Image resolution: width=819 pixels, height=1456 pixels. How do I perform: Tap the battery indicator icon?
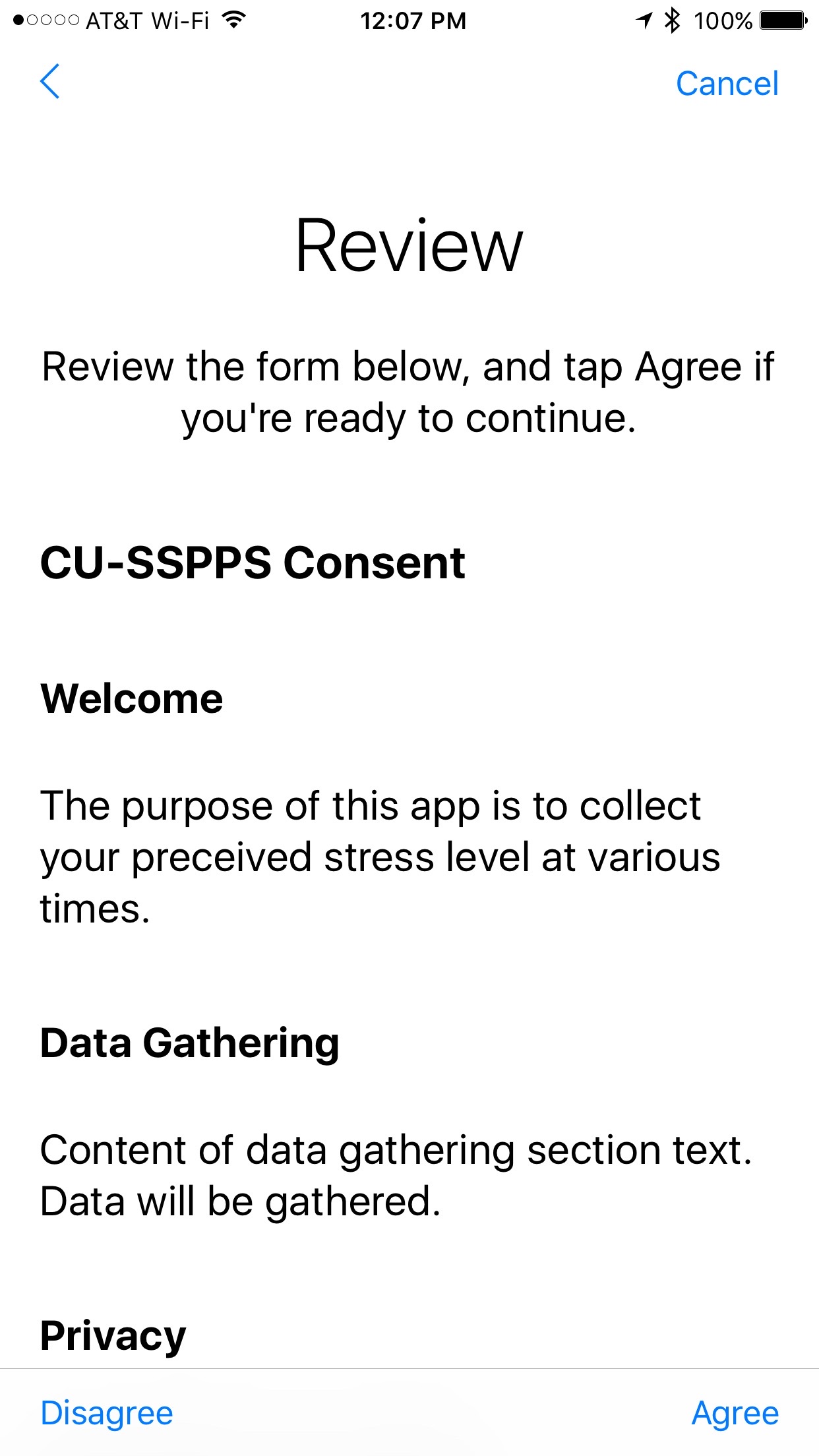(x=782, y=20)
